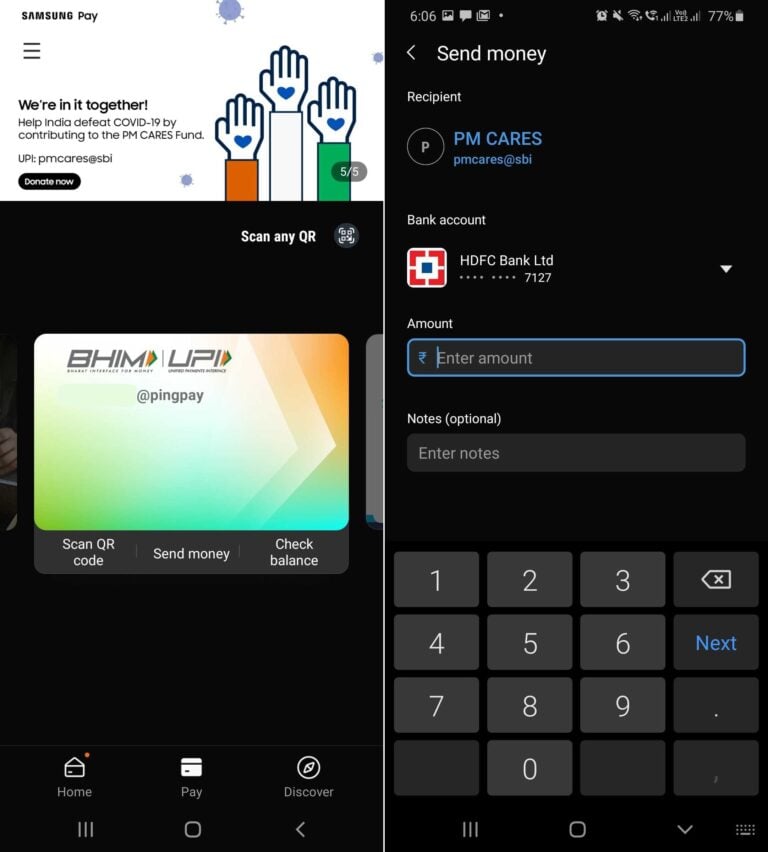
Task: Tap the Donate now button
Action: [49, 181]
